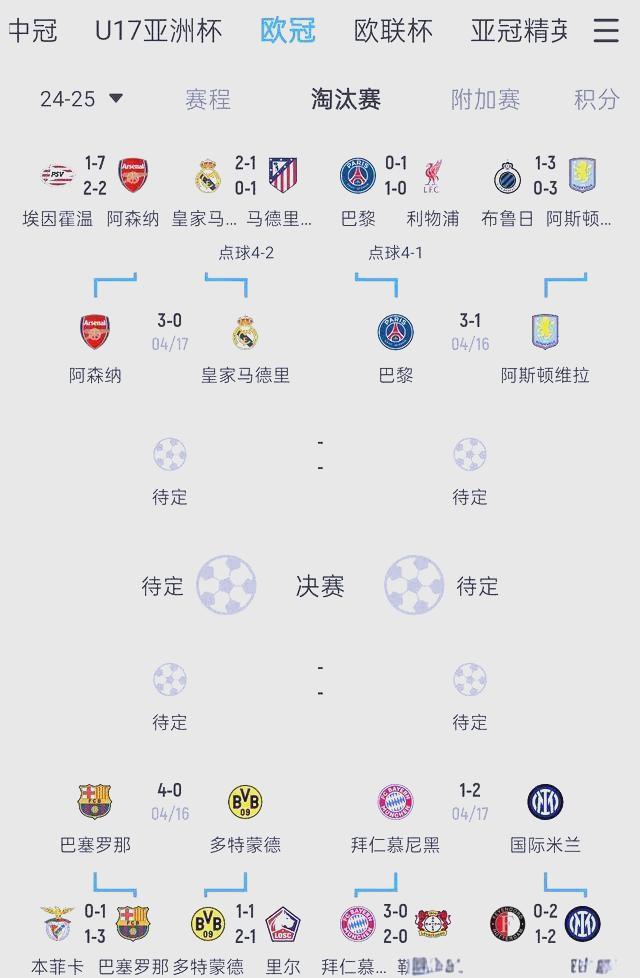View the 积分 standings tab
This screenshot has height=978, width=640.
click(596, 99)
